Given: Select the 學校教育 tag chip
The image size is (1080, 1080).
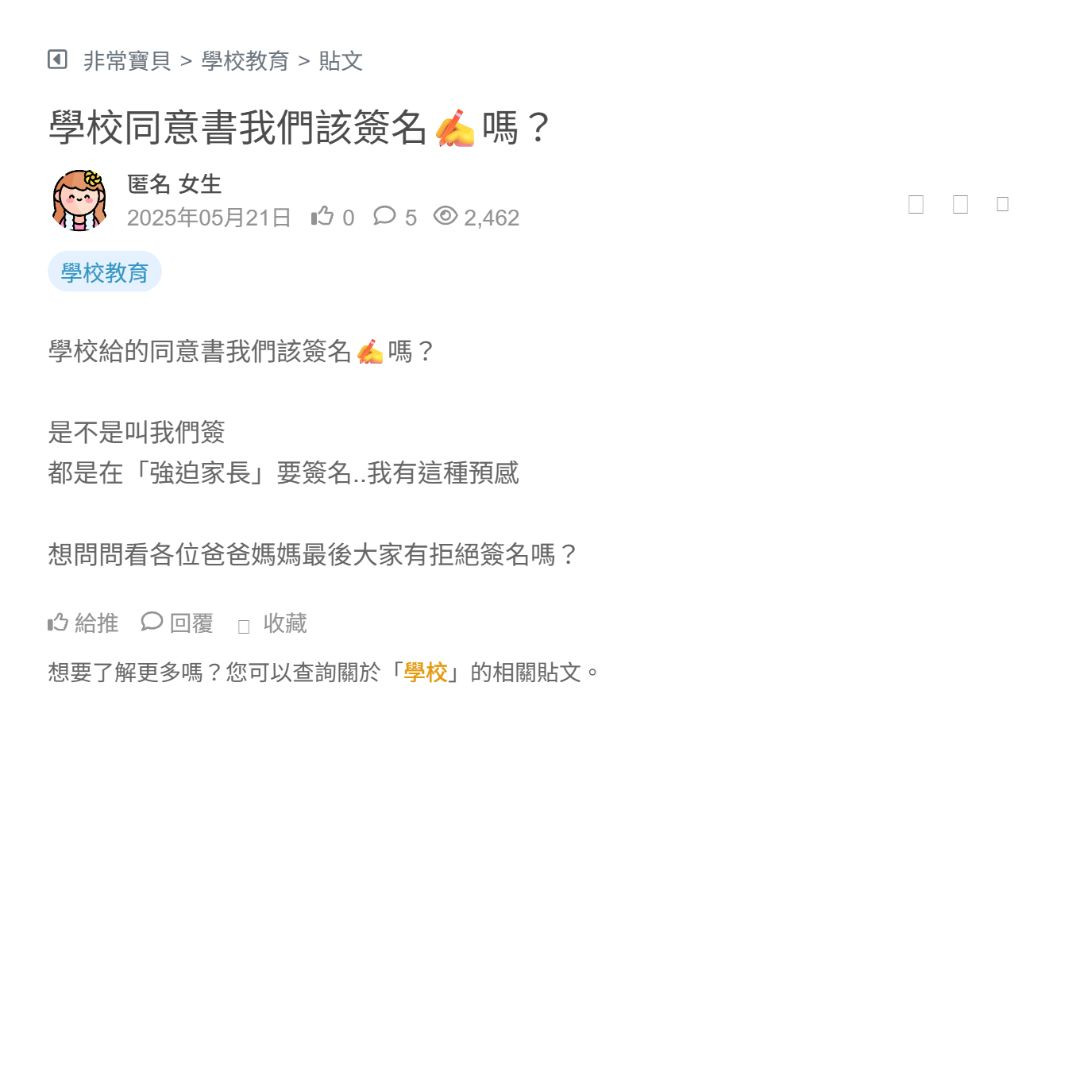Looking at the screenshot, I should pos(105,272).
